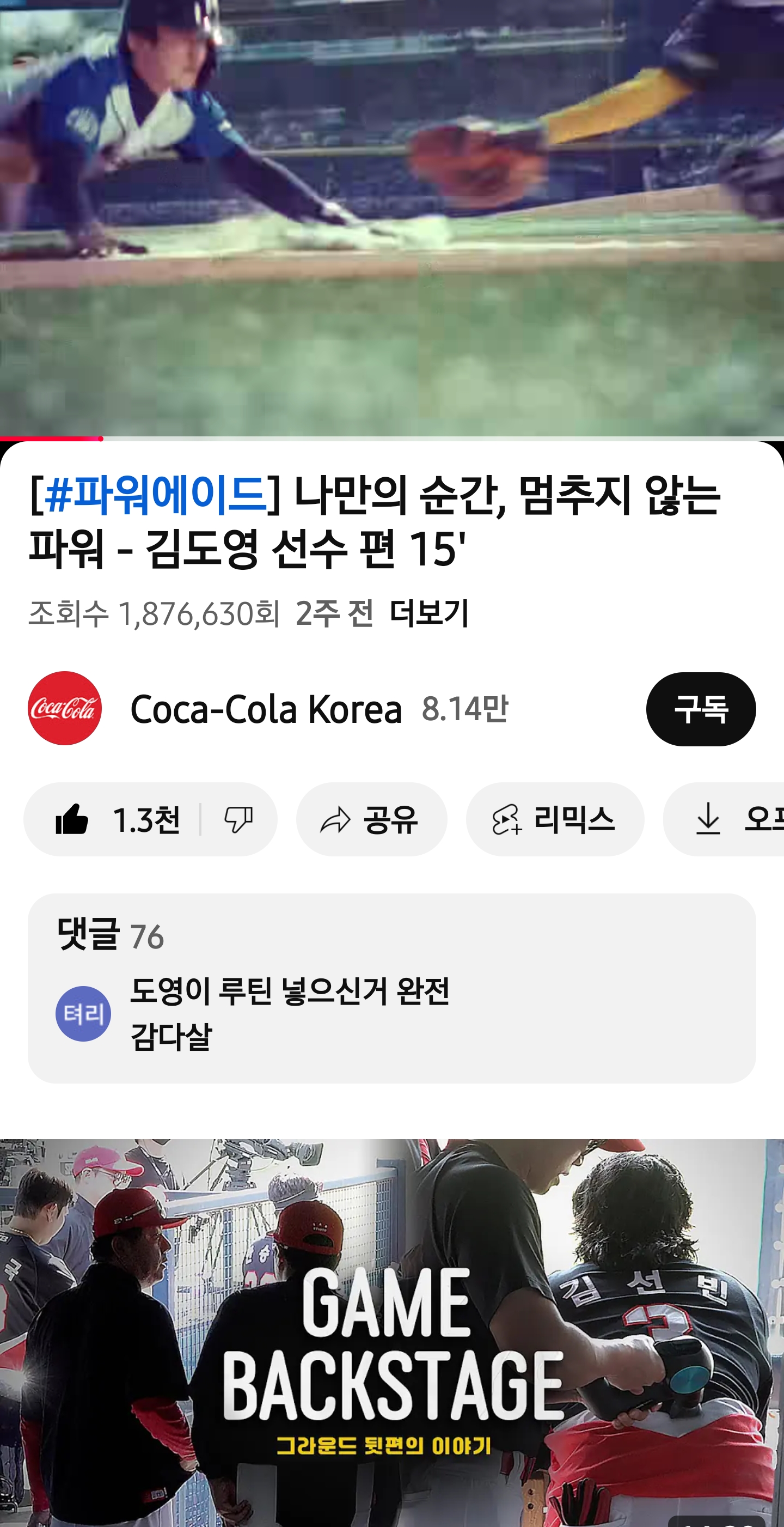Open the #파워에이드 hashtag link
The image size is (784, 1527).
tap(156, 495)
